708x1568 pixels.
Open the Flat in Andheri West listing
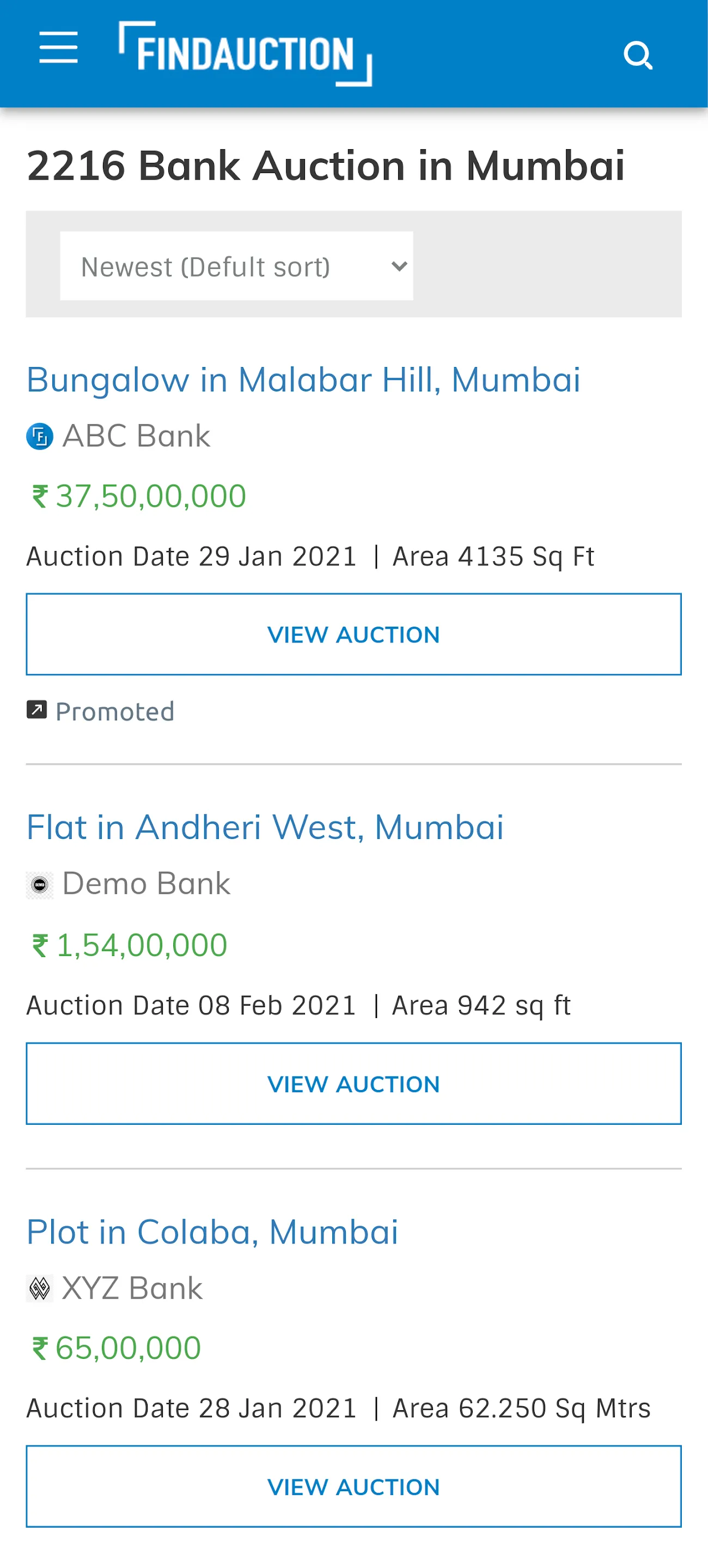click(265, 826)
